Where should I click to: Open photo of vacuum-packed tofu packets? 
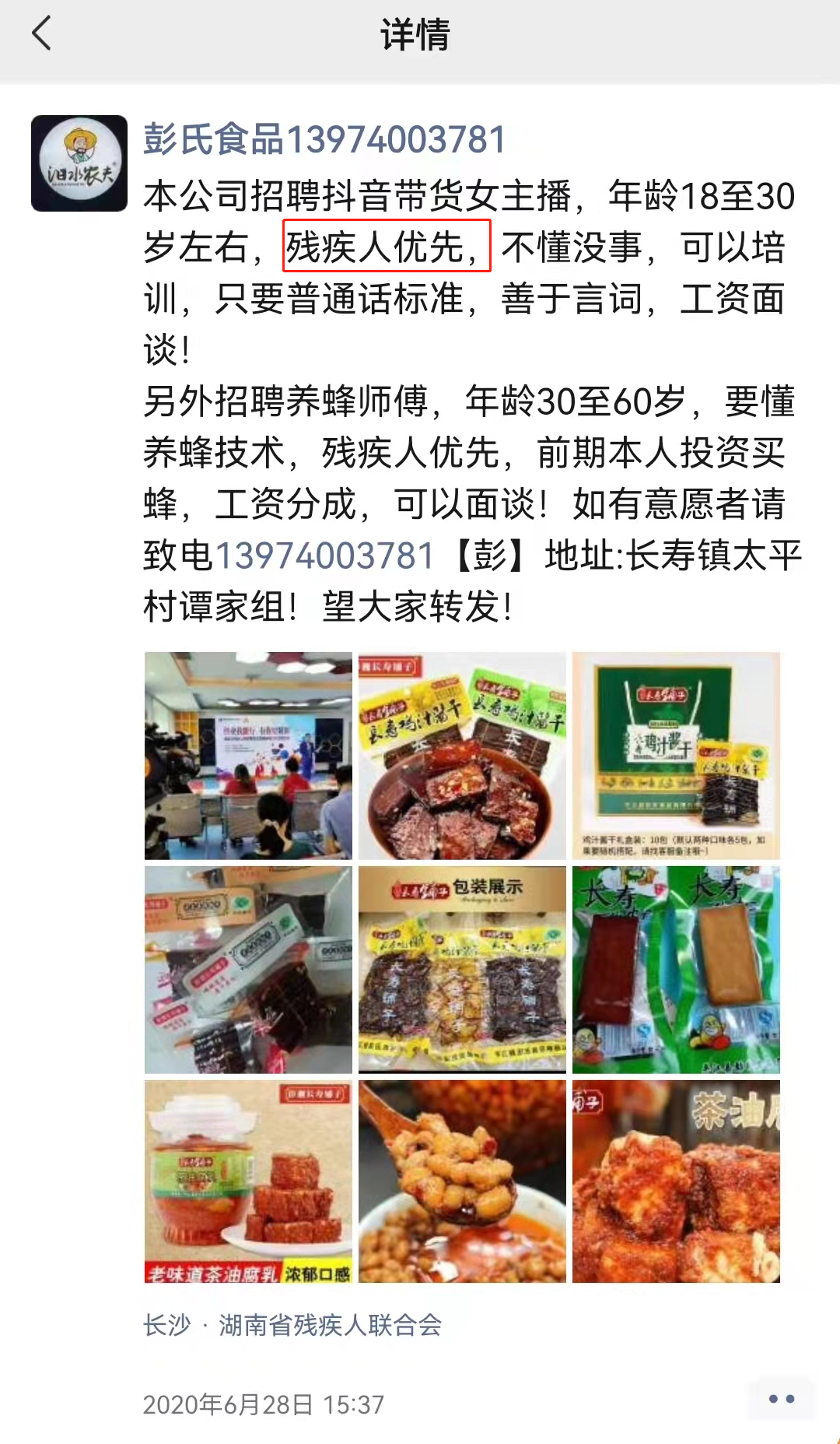(248, 969)
